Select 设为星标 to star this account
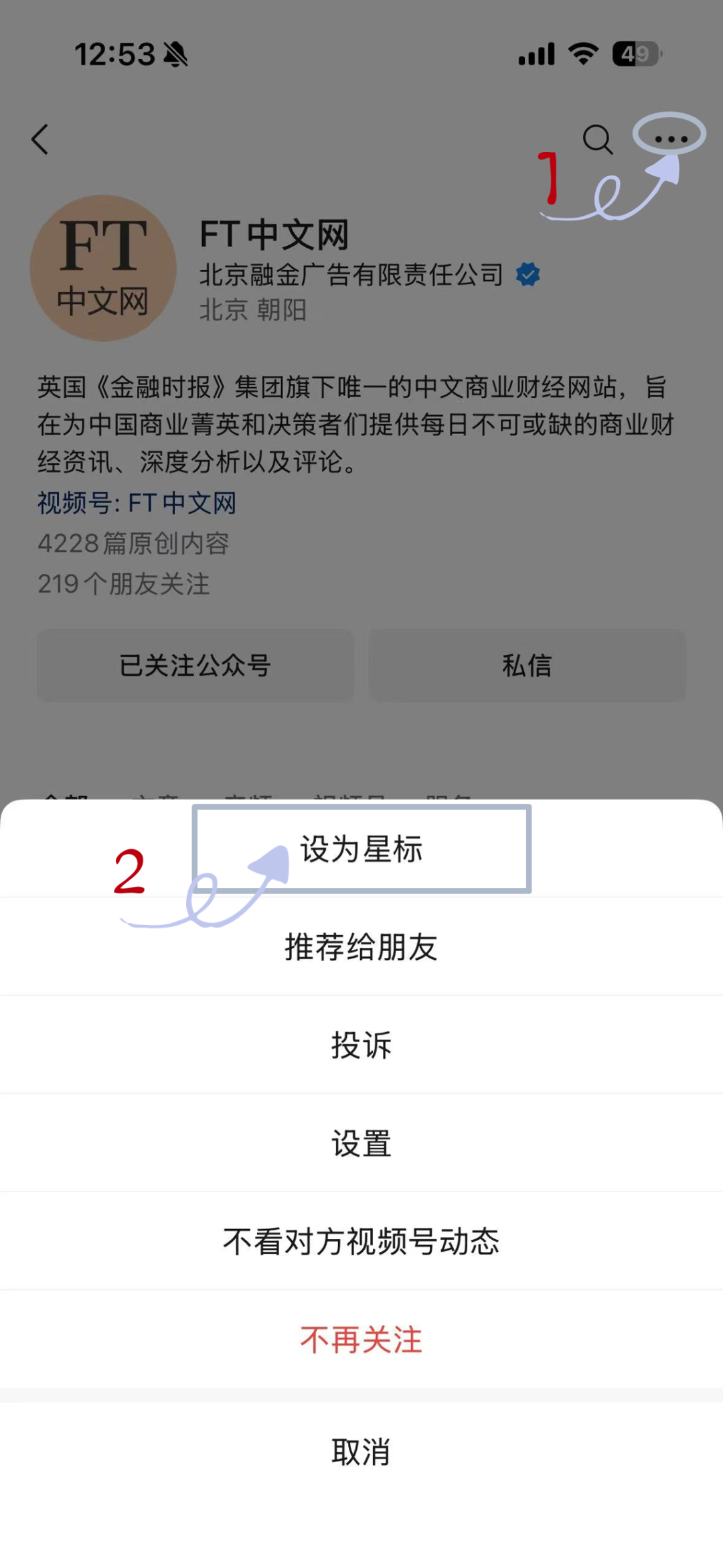 361,849
